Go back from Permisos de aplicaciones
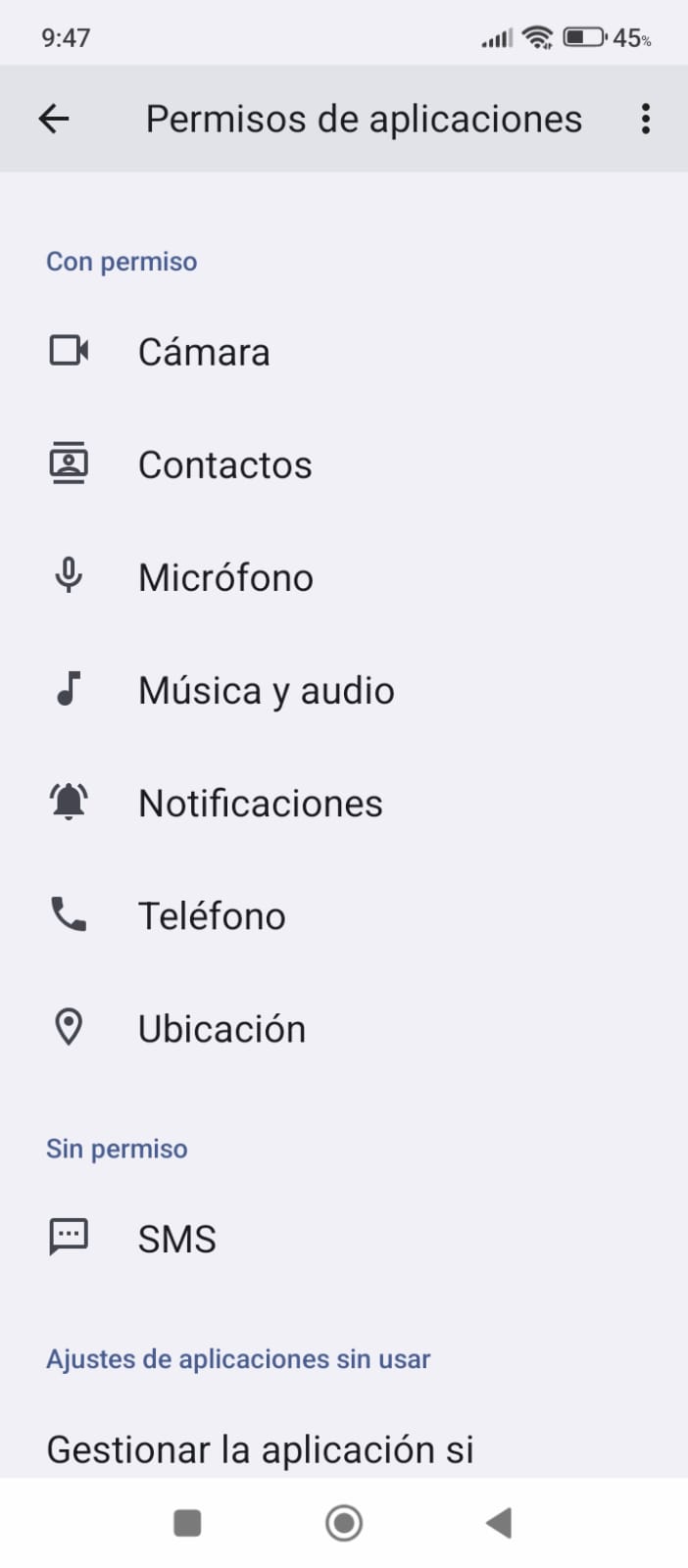The height and width of the screenshot is (1568, 688). 54,120
